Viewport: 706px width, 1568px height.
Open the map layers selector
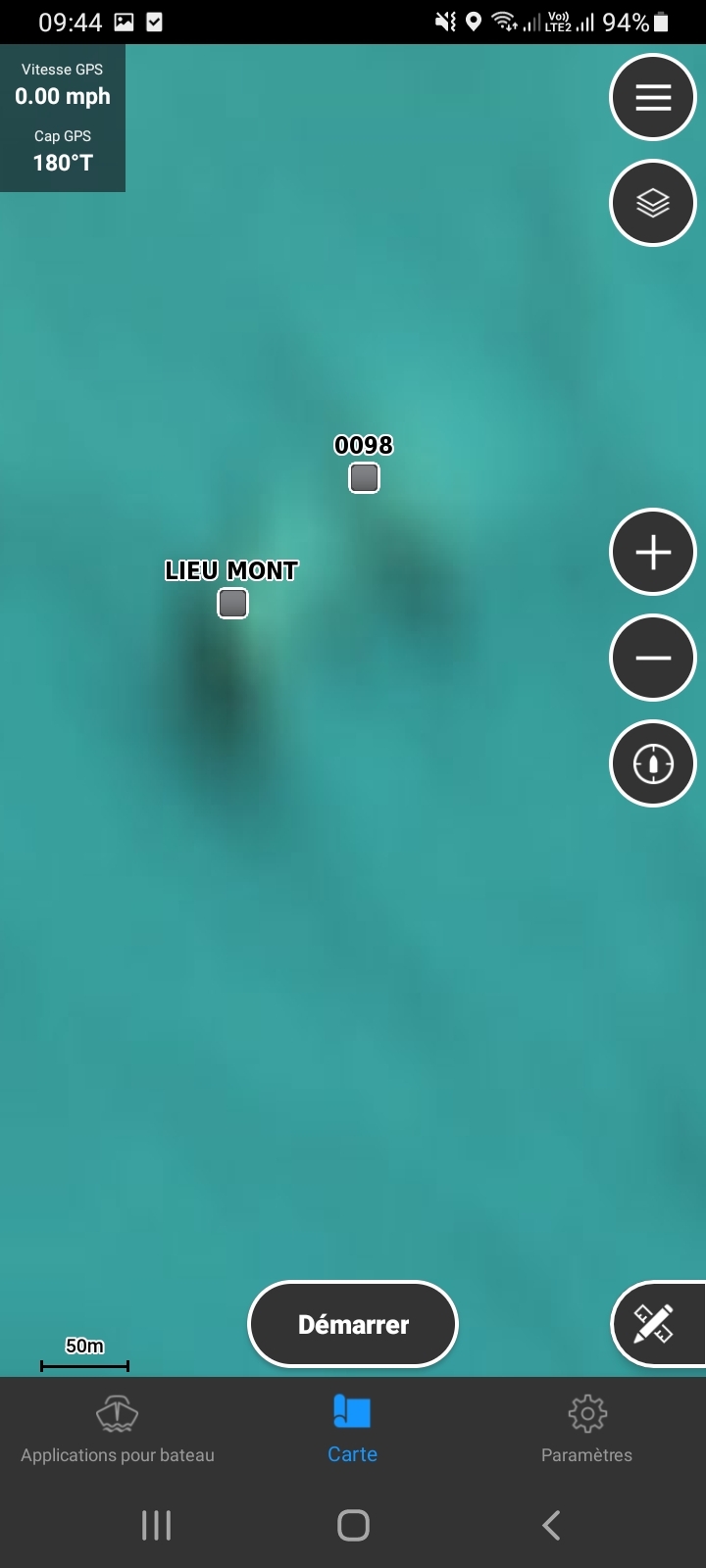[653, 203]
